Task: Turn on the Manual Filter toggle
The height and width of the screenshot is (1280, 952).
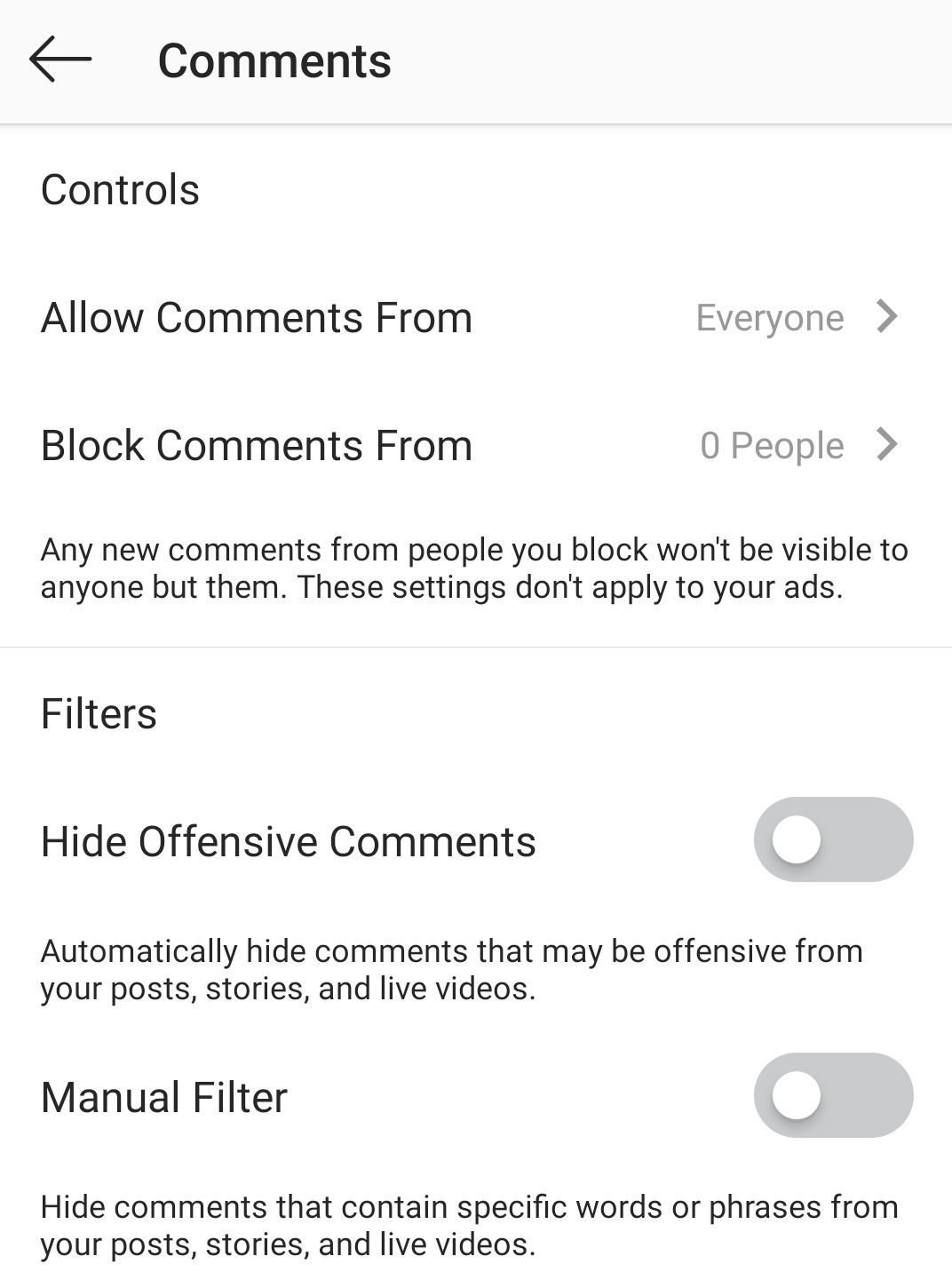Action: tap(832, 1095)
